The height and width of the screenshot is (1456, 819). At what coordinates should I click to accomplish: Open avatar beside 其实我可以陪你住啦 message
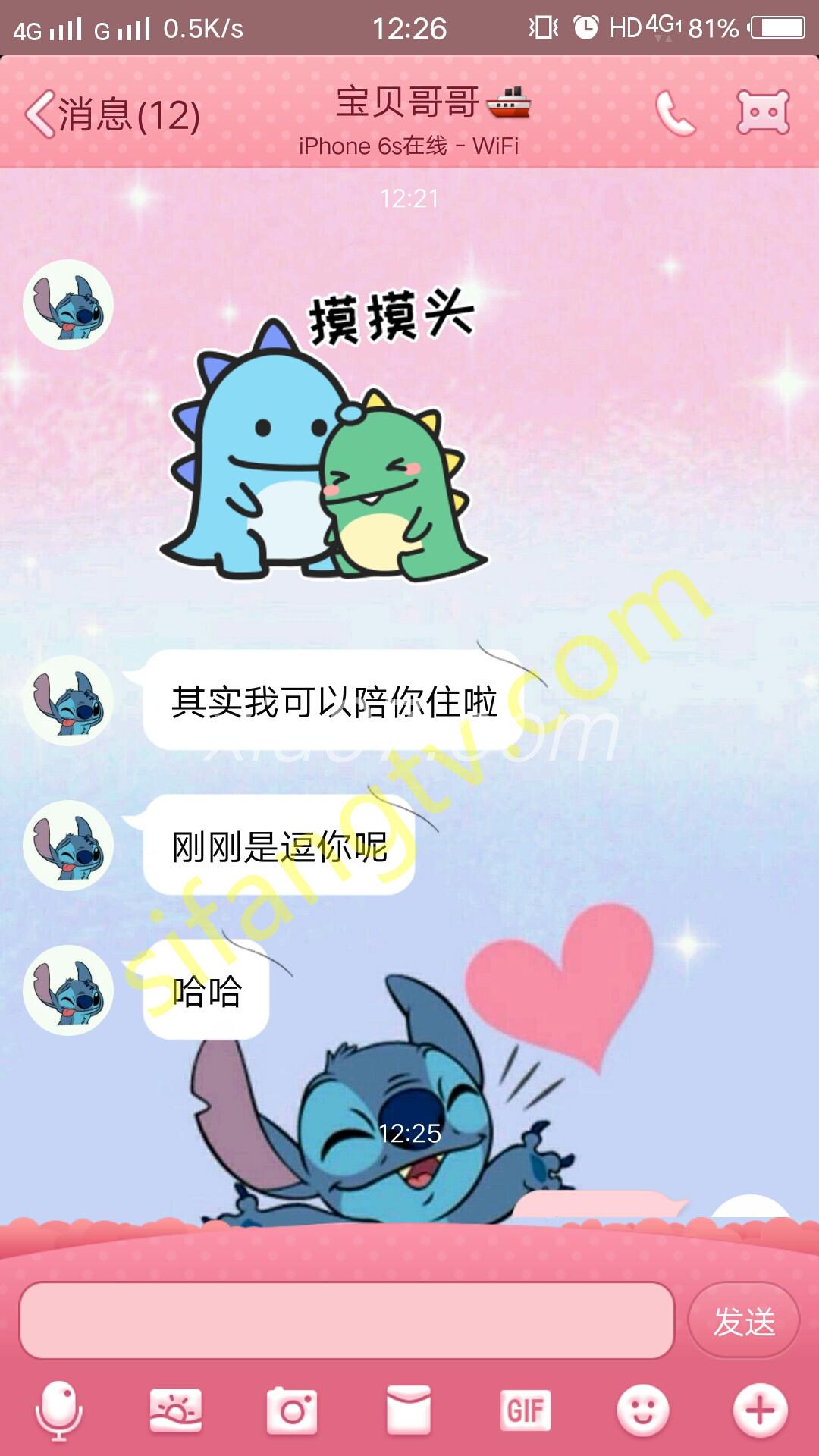click(x=68, y=701)
